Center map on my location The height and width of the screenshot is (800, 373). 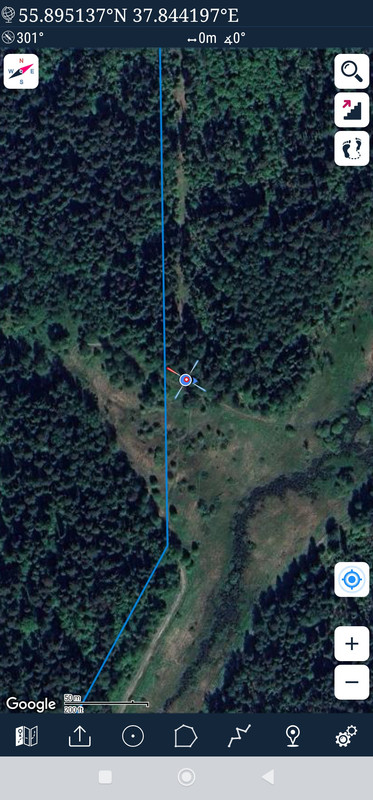(x=352, y=580)
